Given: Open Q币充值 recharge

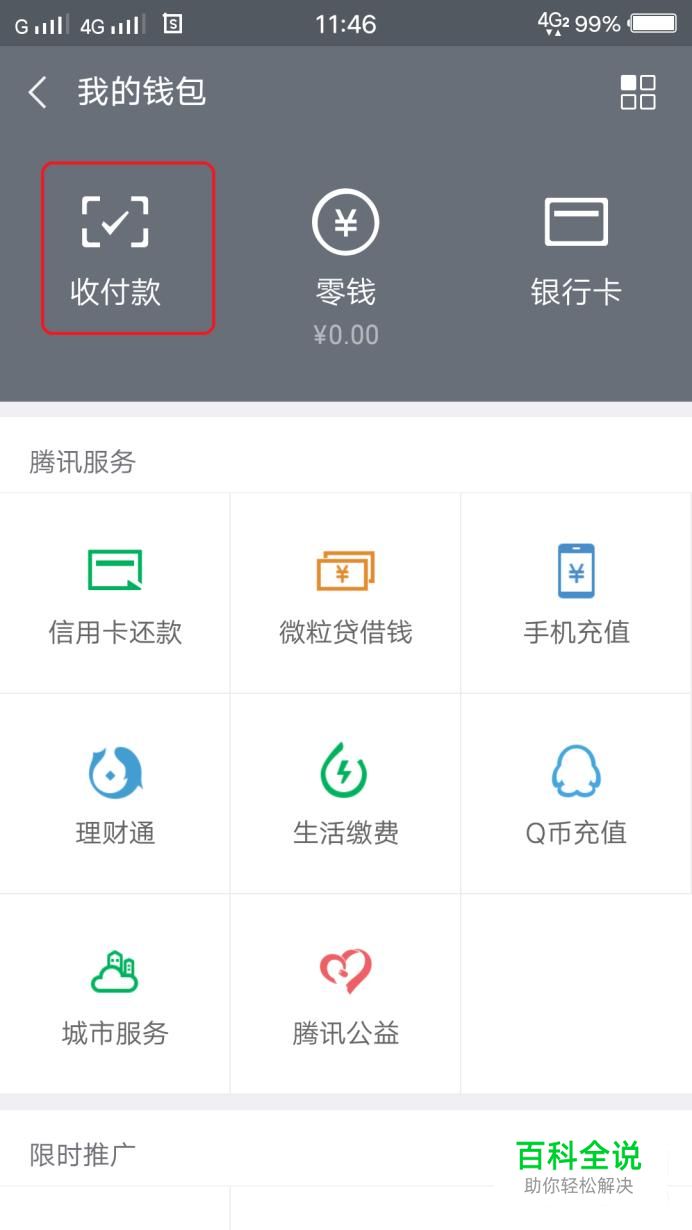Looking at the screenshot, I should [576, 794].
